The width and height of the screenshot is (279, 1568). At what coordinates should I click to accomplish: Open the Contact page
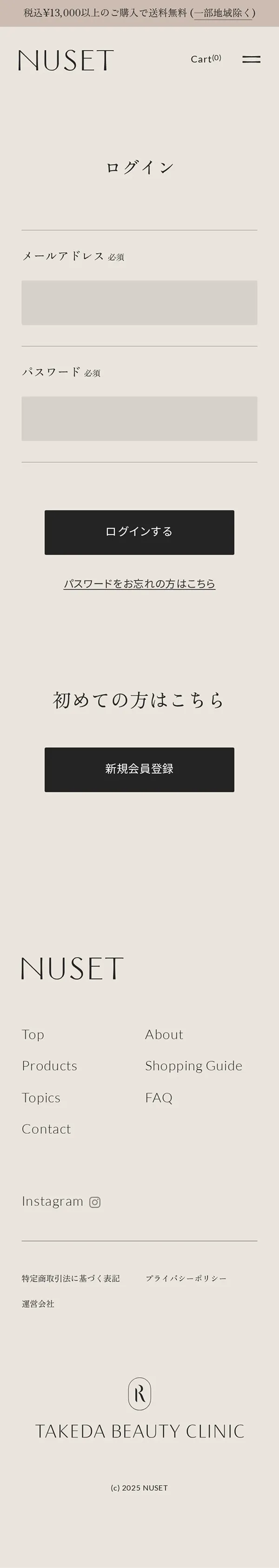coord(46,1129)
